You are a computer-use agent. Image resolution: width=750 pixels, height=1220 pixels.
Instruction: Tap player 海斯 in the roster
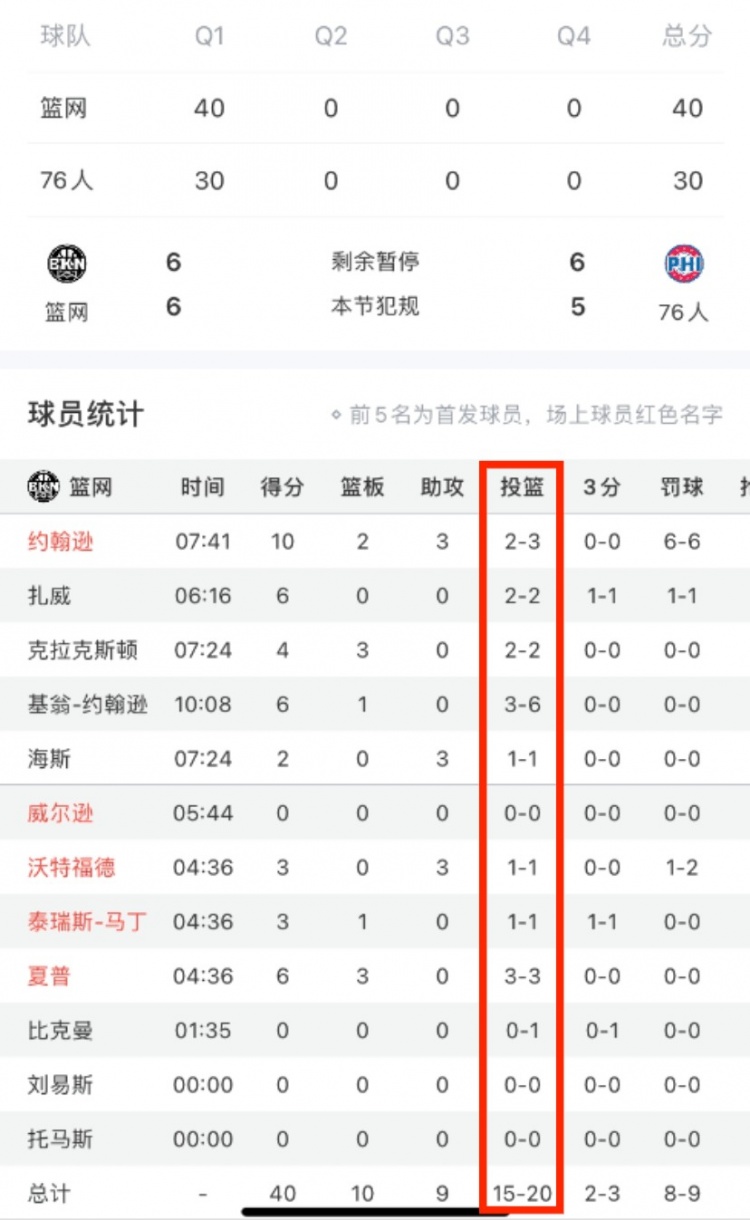click(x=49, y=759)
